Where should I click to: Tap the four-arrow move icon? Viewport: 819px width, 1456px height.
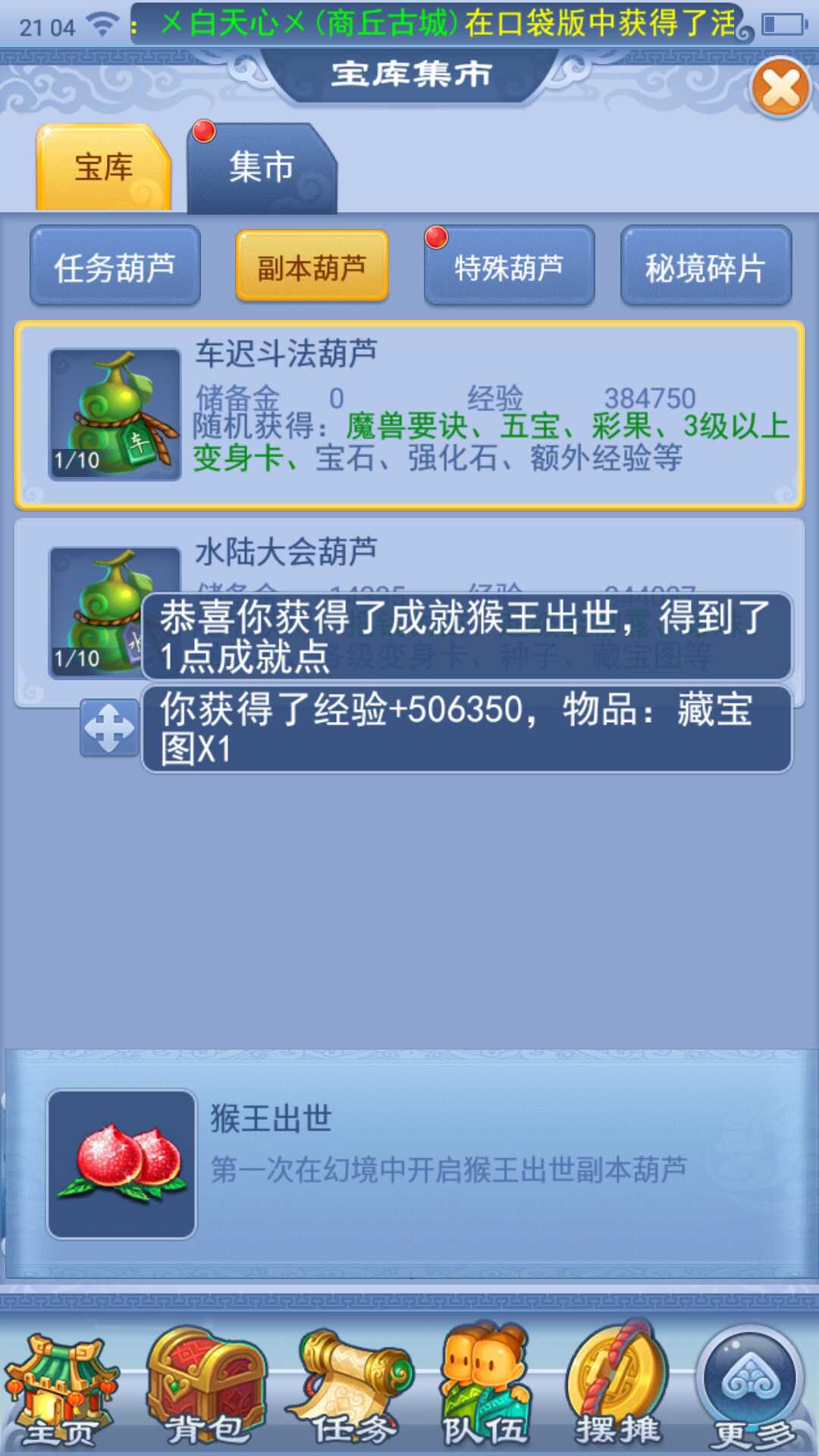pos(110,728)
